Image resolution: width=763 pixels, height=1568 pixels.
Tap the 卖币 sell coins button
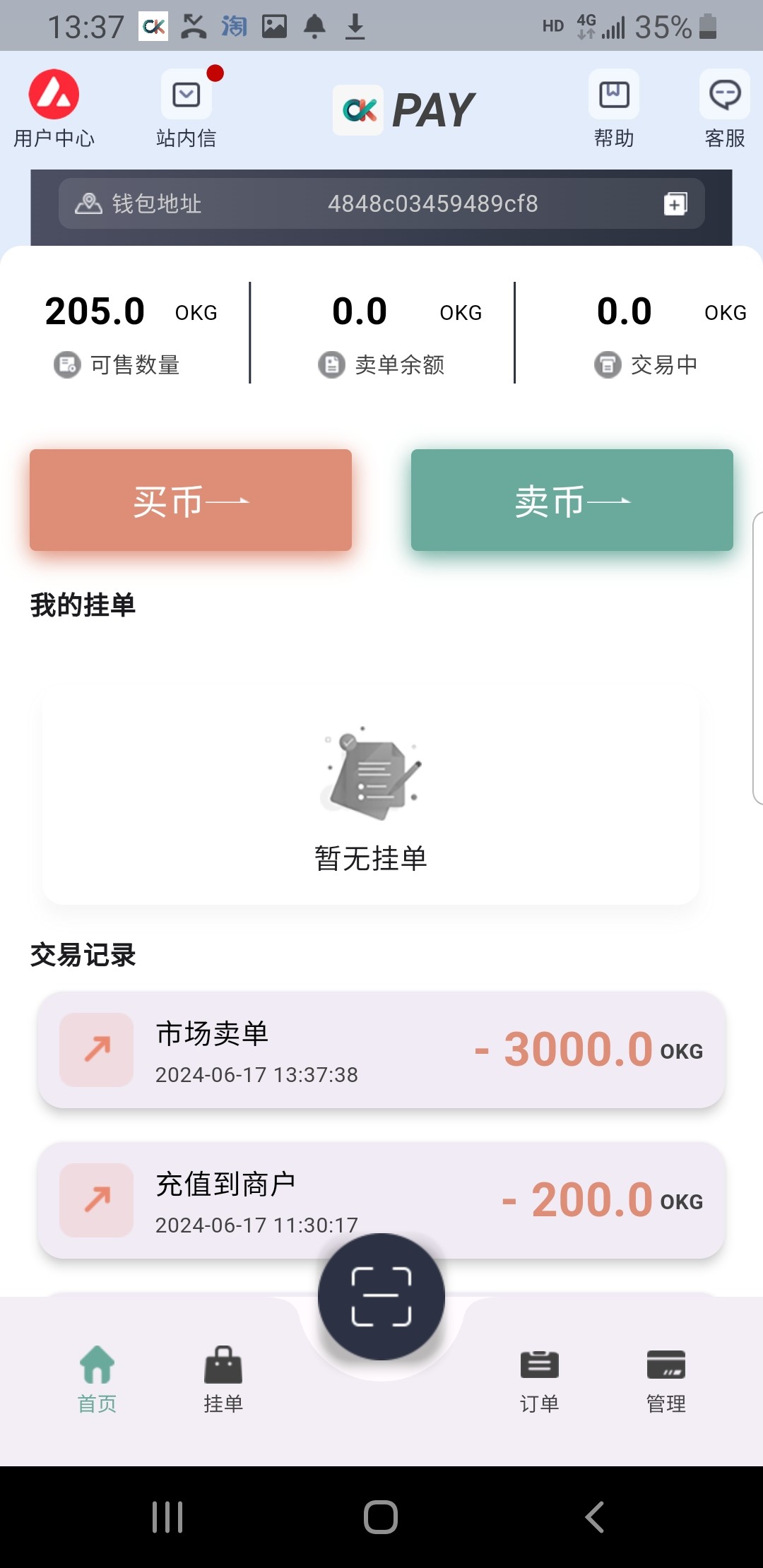(x=572, y=500)
